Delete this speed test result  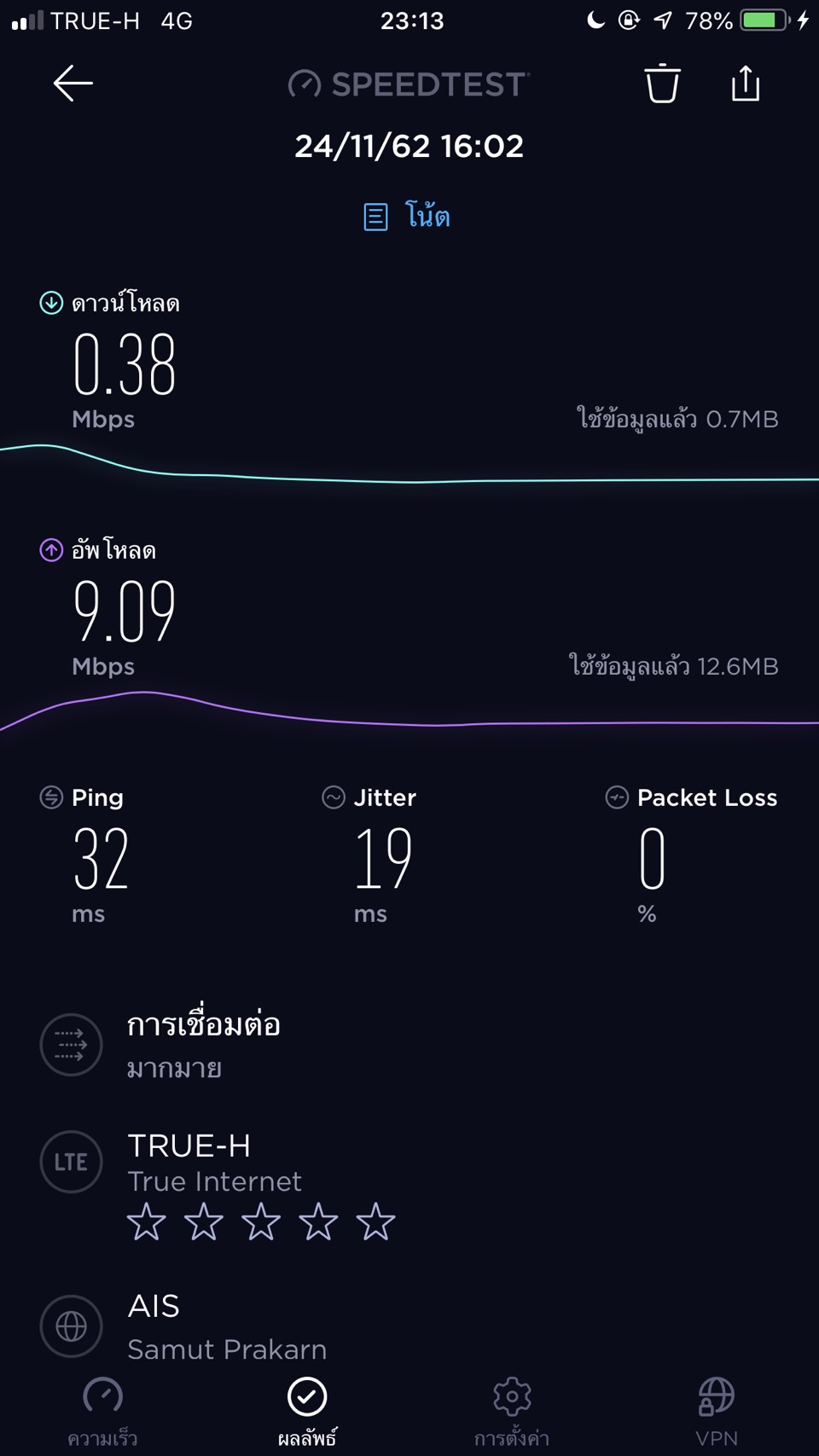[662, 84]
